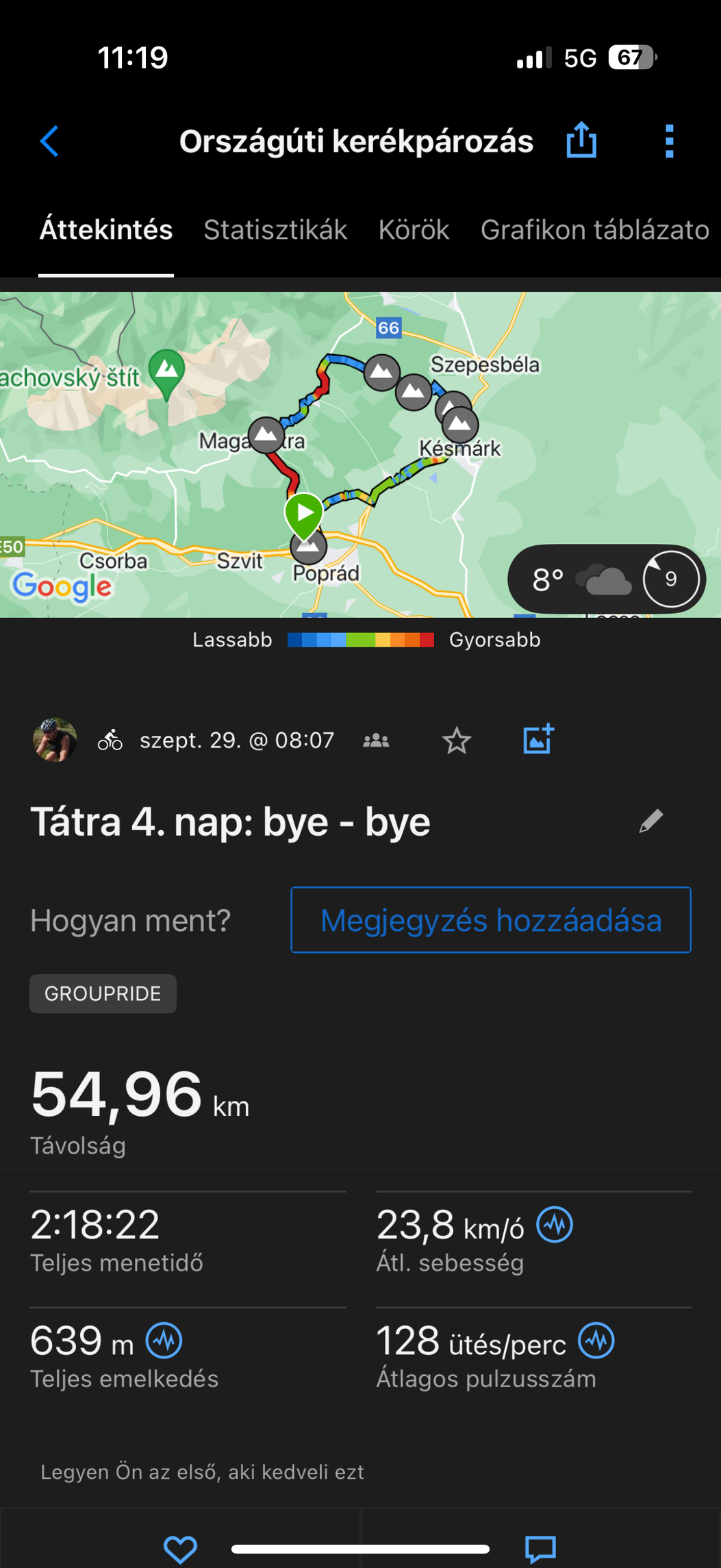Screen dimensions: 721x1568
Task: Add a photo to this activity
Action: pyautogui.click(x=538, y=740)
